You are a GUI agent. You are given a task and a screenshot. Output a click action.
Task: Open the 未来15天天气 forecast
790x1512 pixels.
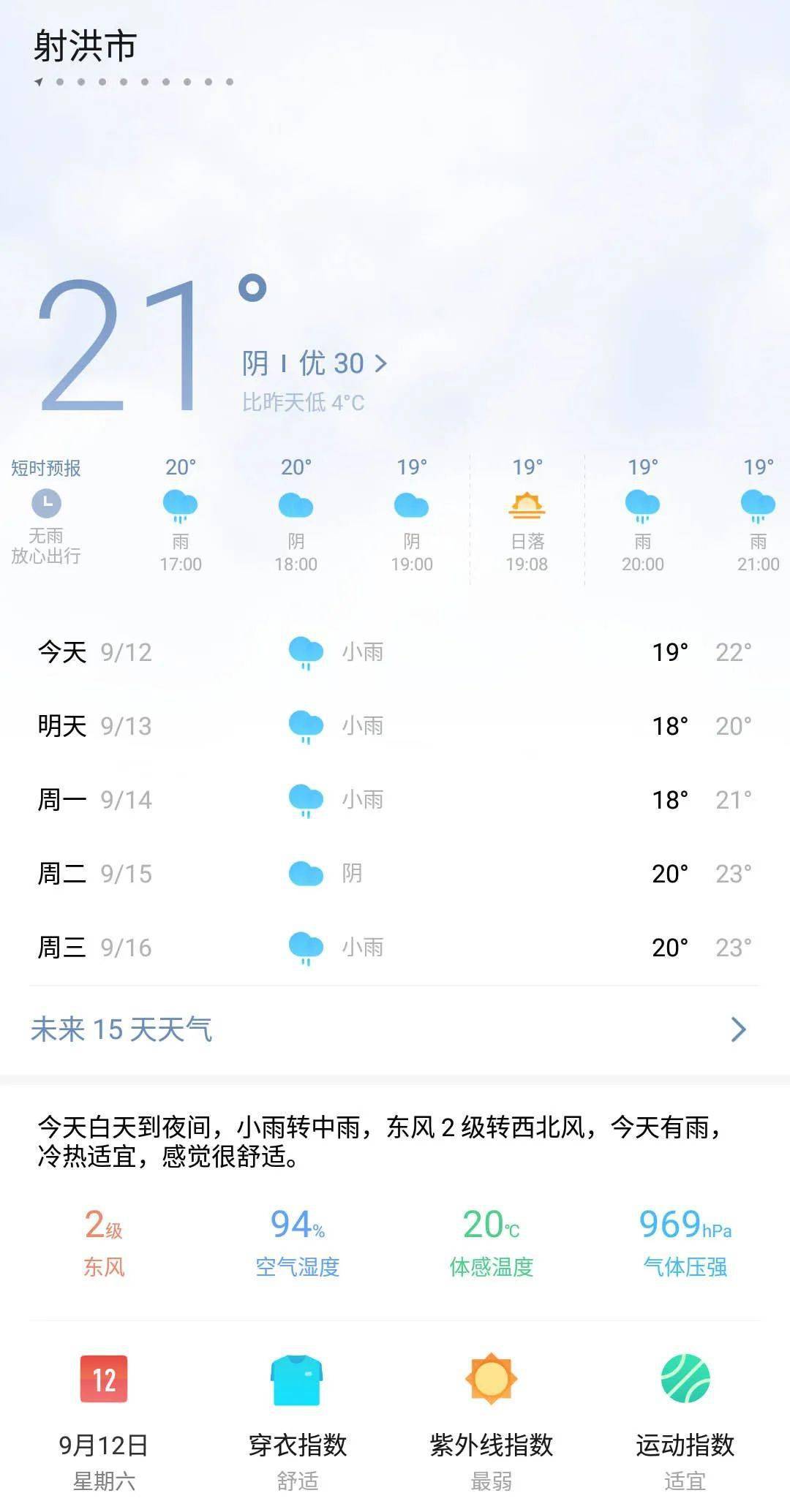394,1029
